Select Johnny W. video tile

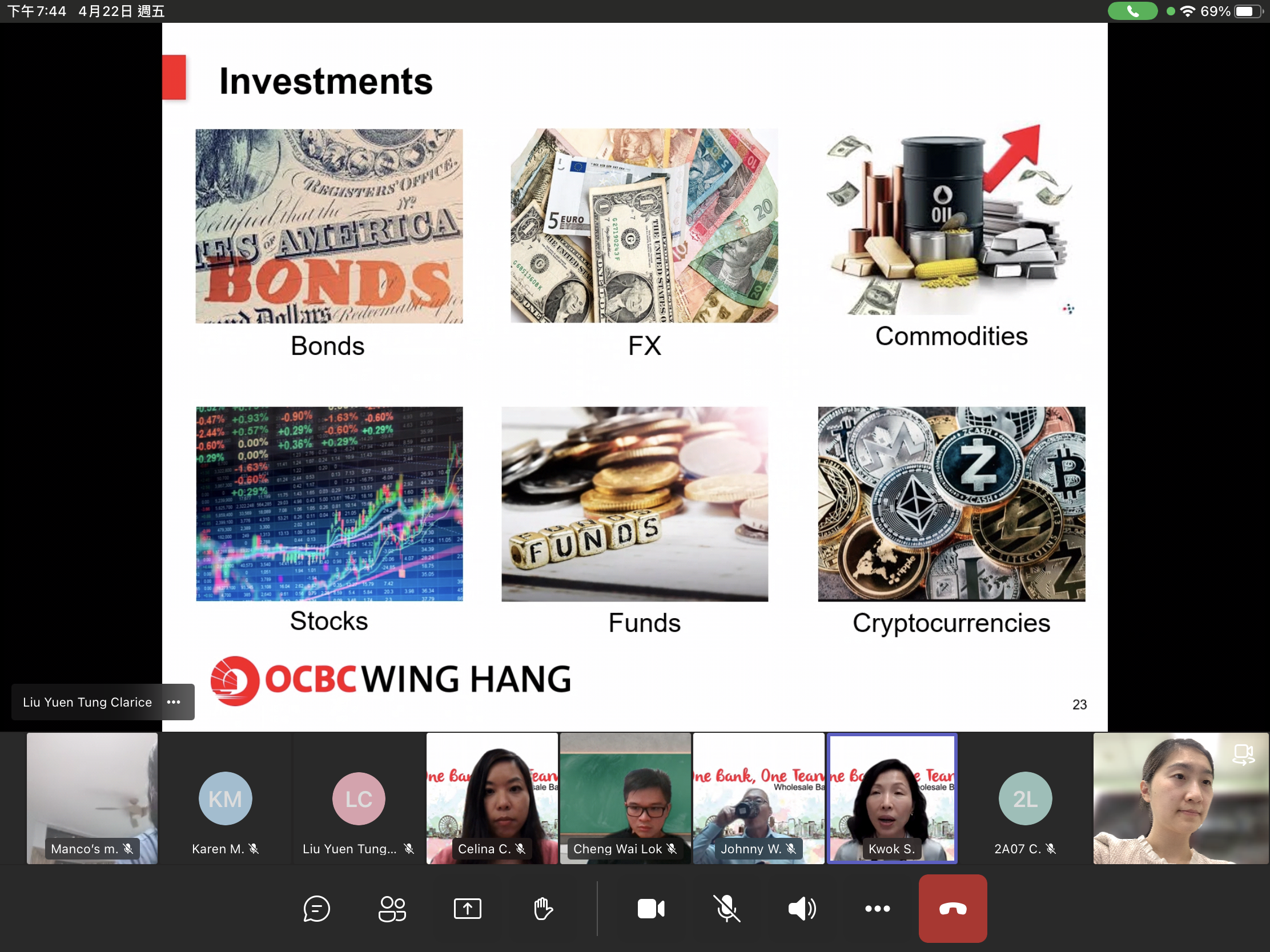pos(758,798)
